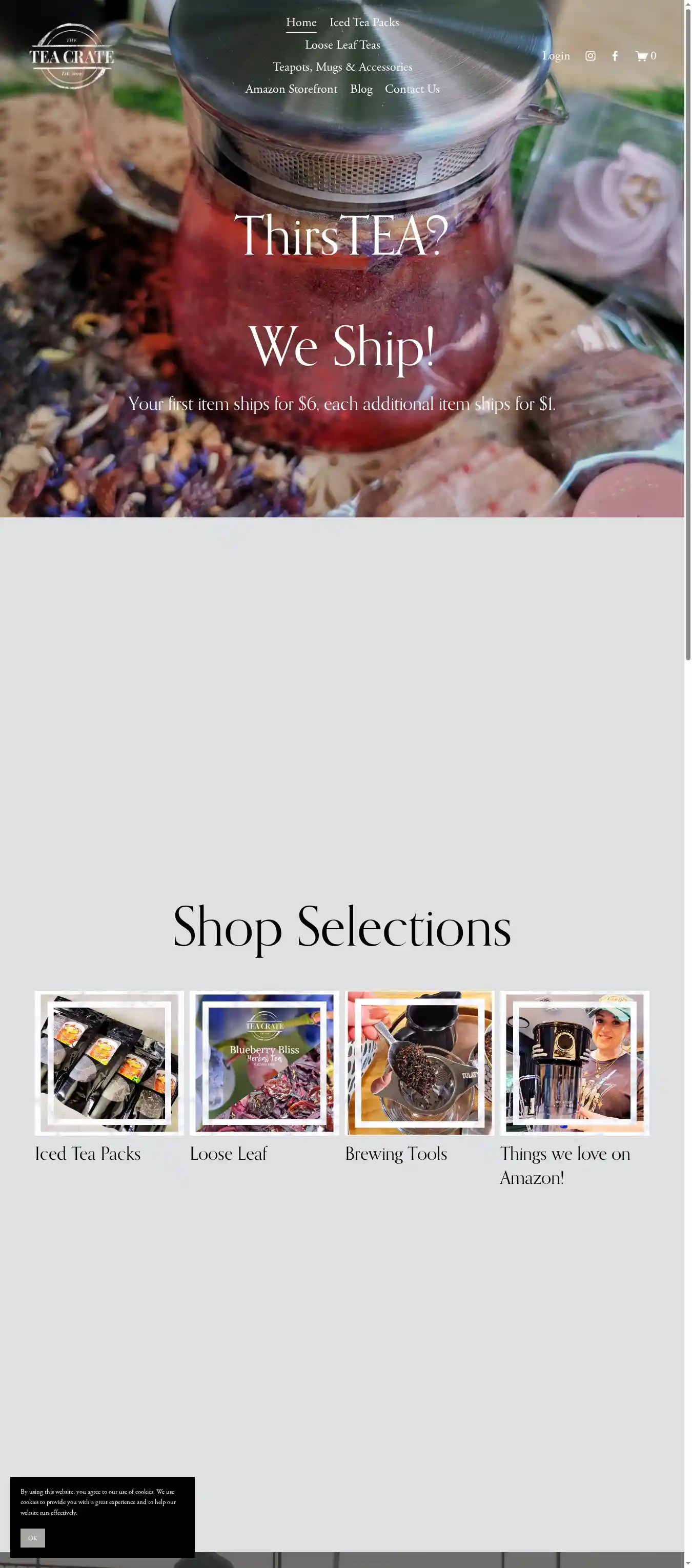Accept cookies with the OK button
Viewport: 692px width, 1568px height.
click(32, 1538)
